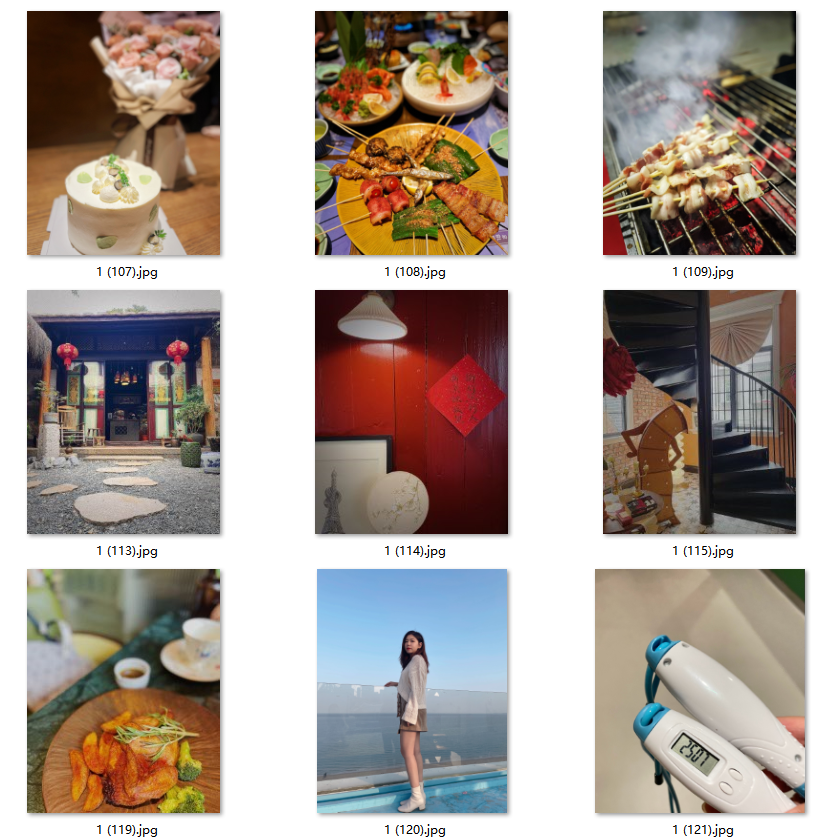Open the jump rope counter photo 1 (121).jpg
The width and height of the screenshot is (825, 840).
[699, 691]
